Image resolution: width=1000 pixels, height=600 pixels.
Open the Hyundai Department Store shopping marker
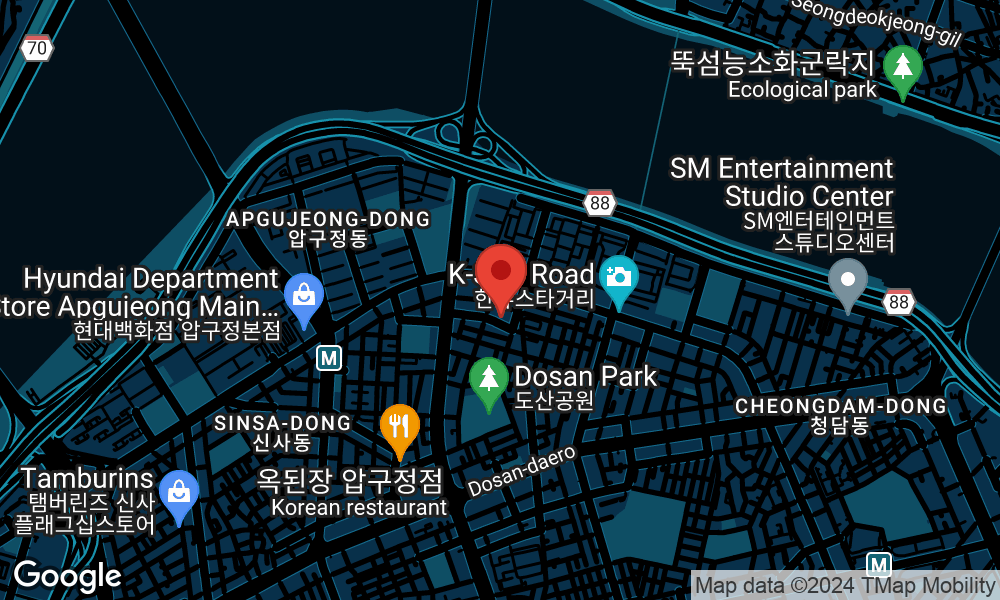pyautogui.click(x=302, y=296)
